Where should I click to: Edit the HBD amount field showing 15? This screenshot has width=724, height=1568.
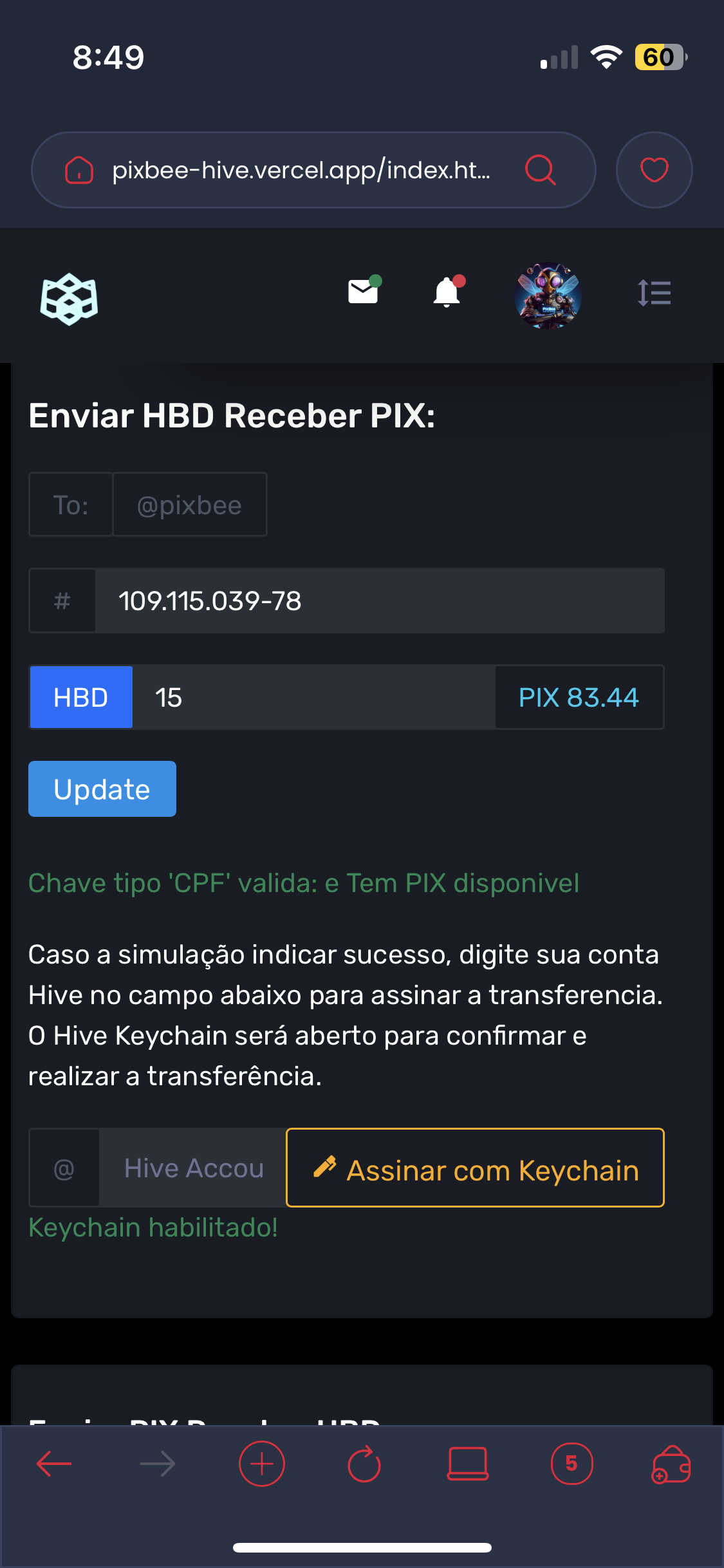click(313, 697)
